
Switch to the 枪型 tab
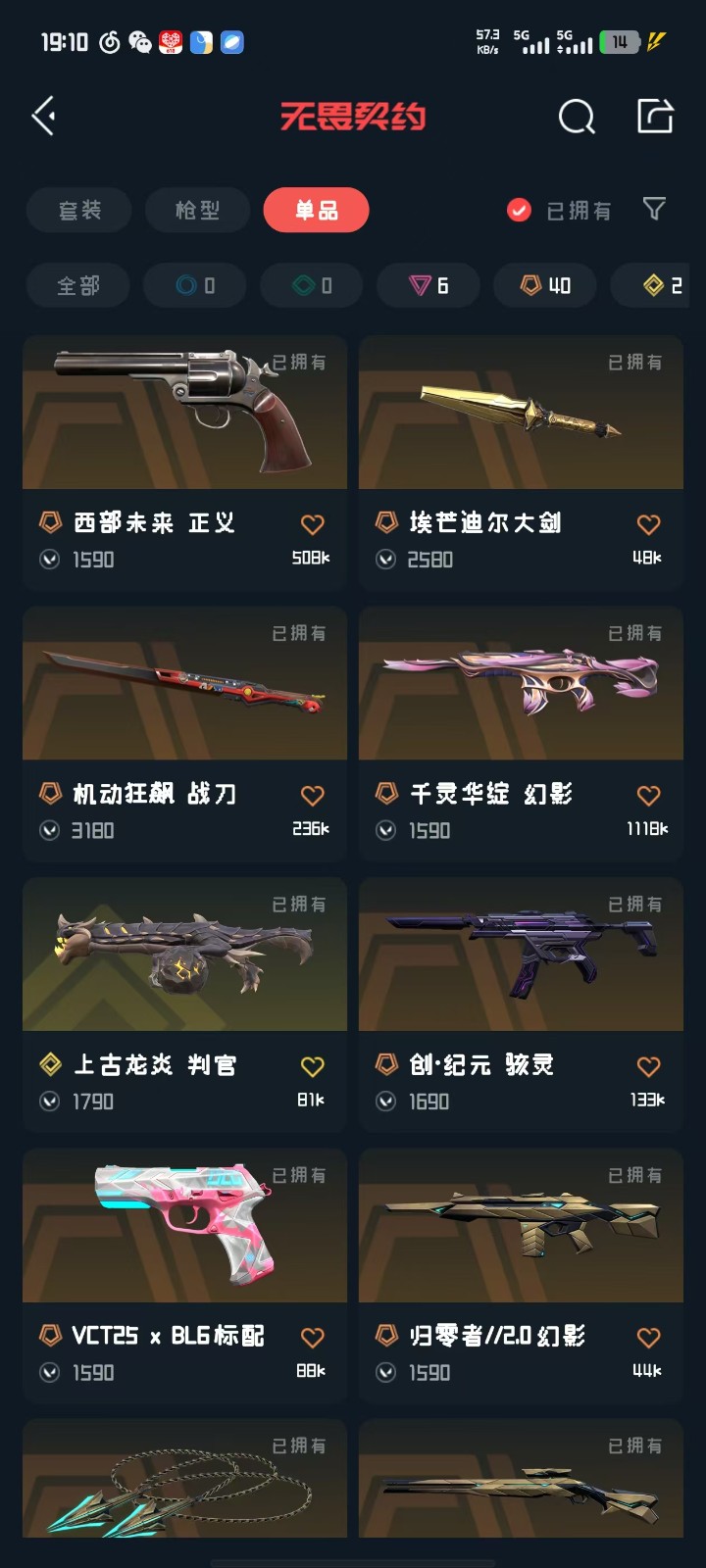click(197, 210)
